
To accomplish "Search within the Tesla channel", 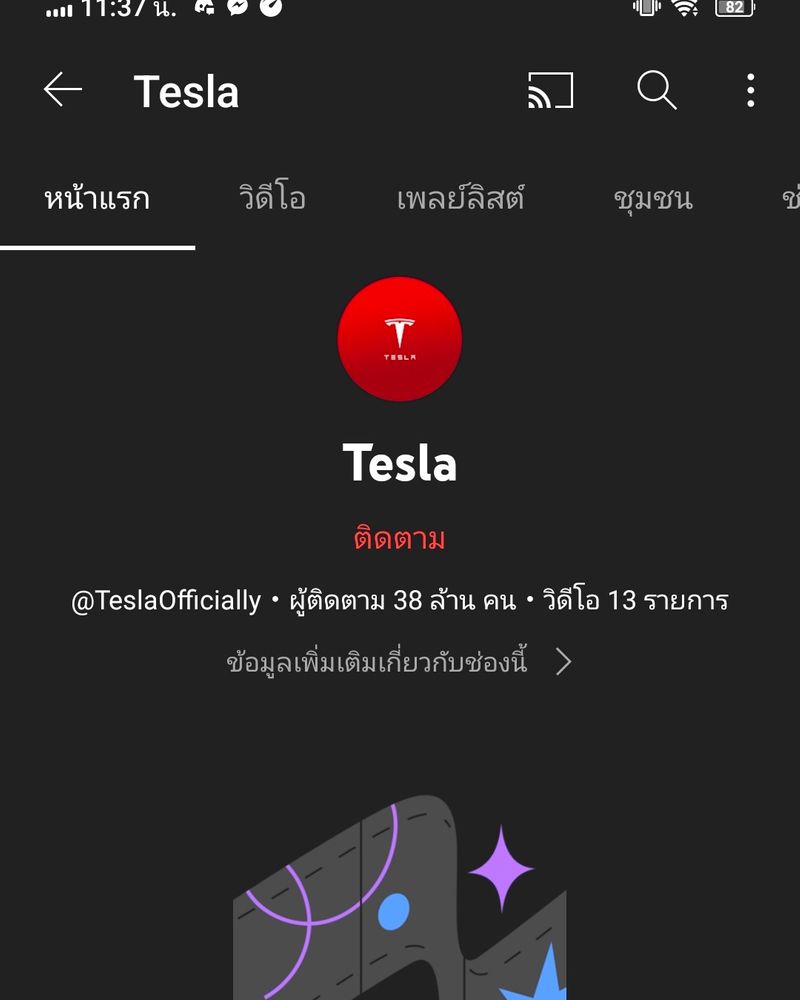I will [657, 91].
